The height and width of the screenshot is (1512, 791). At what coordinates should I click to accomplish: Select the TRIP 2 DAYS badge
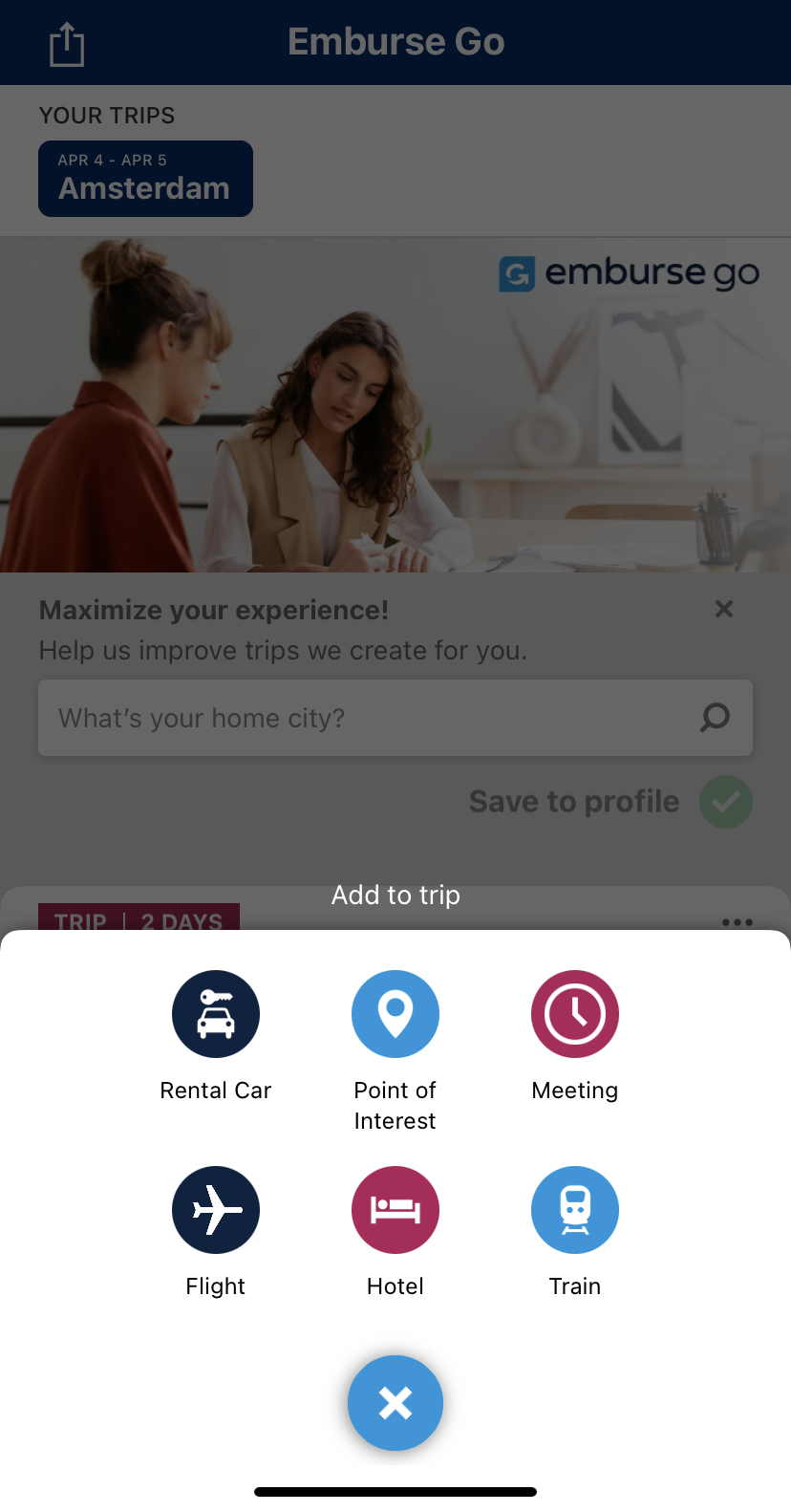[139, 921]
